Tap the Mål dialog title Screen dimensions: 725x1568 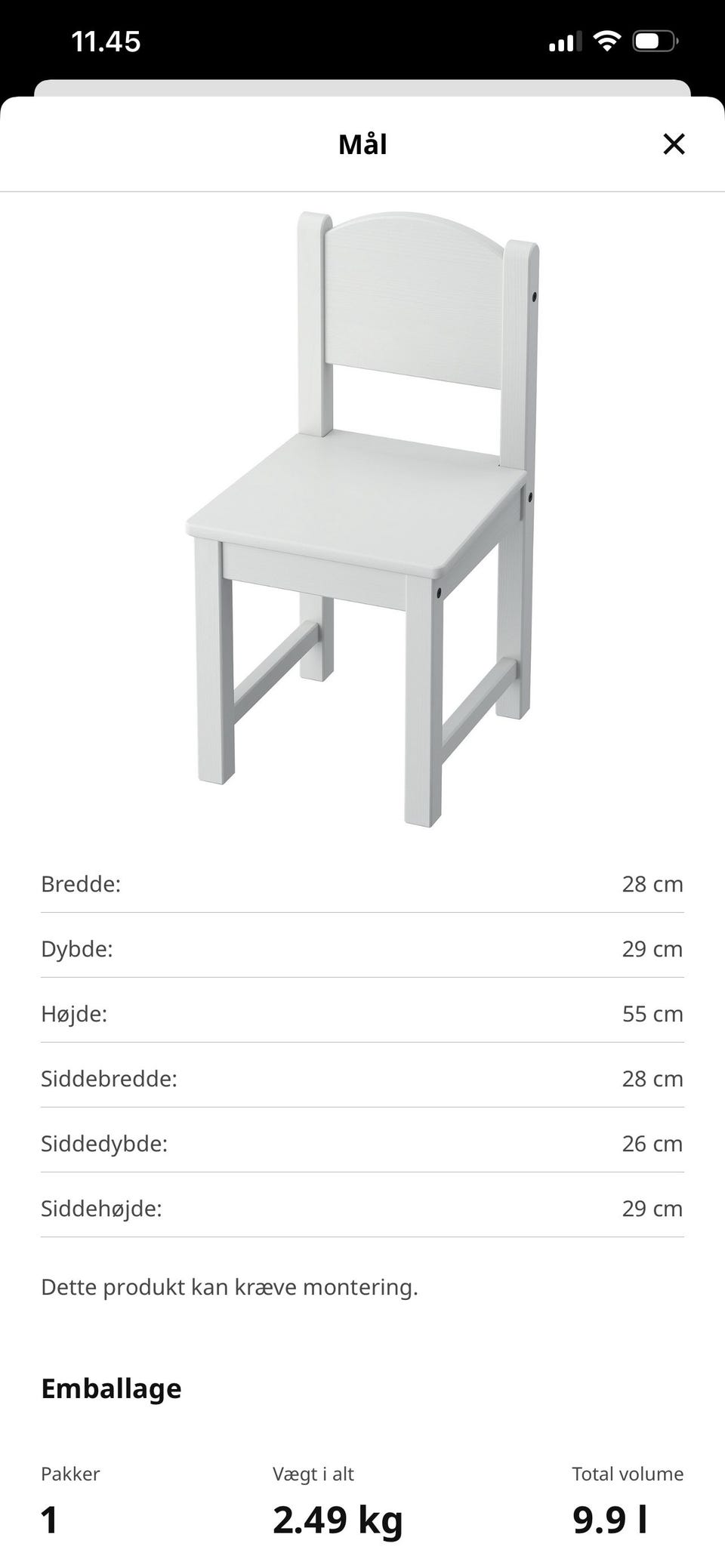click(362, 143)
